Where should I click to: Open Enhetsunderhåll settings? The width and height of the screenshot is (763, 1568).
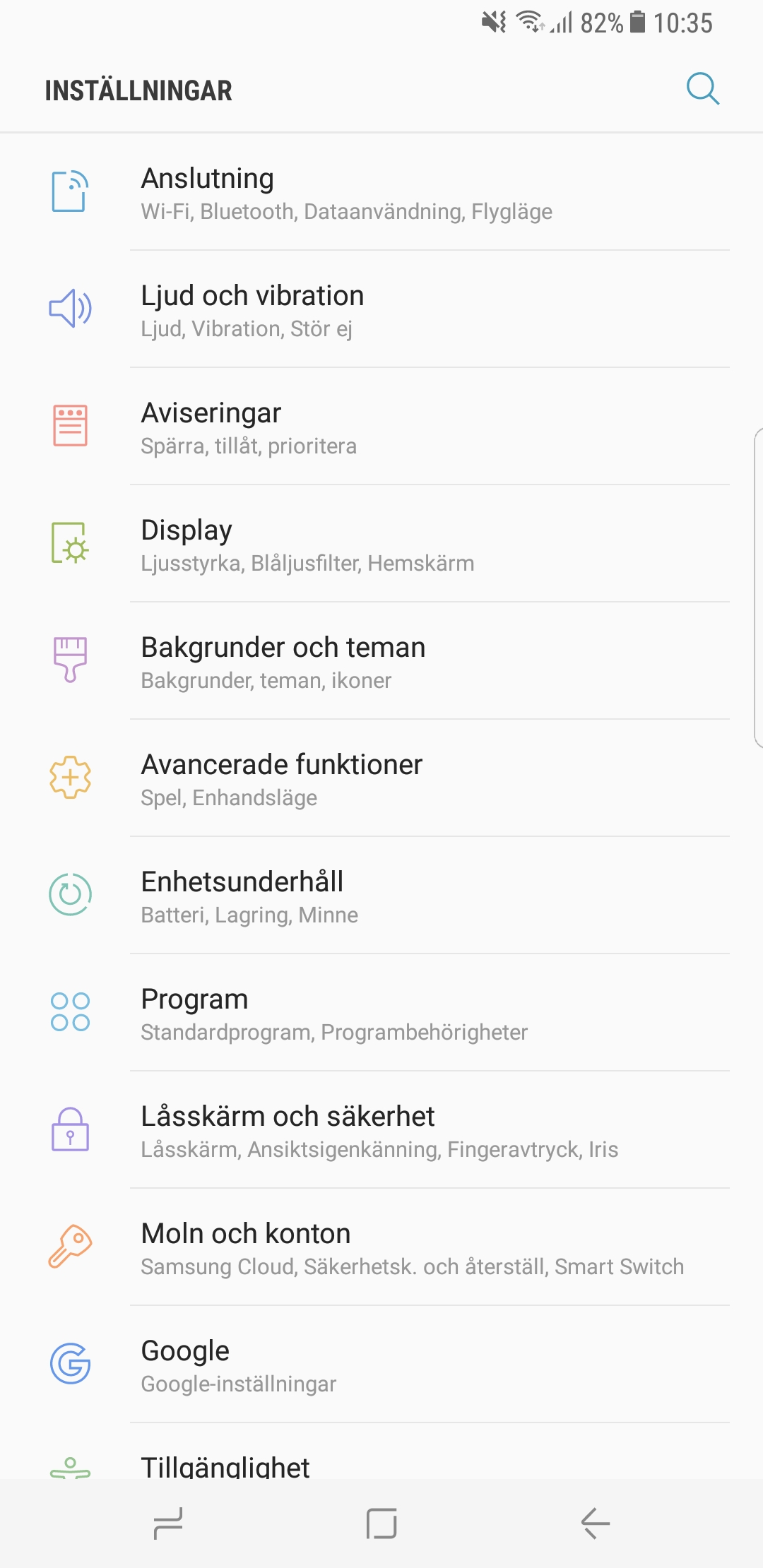point(381,896)
